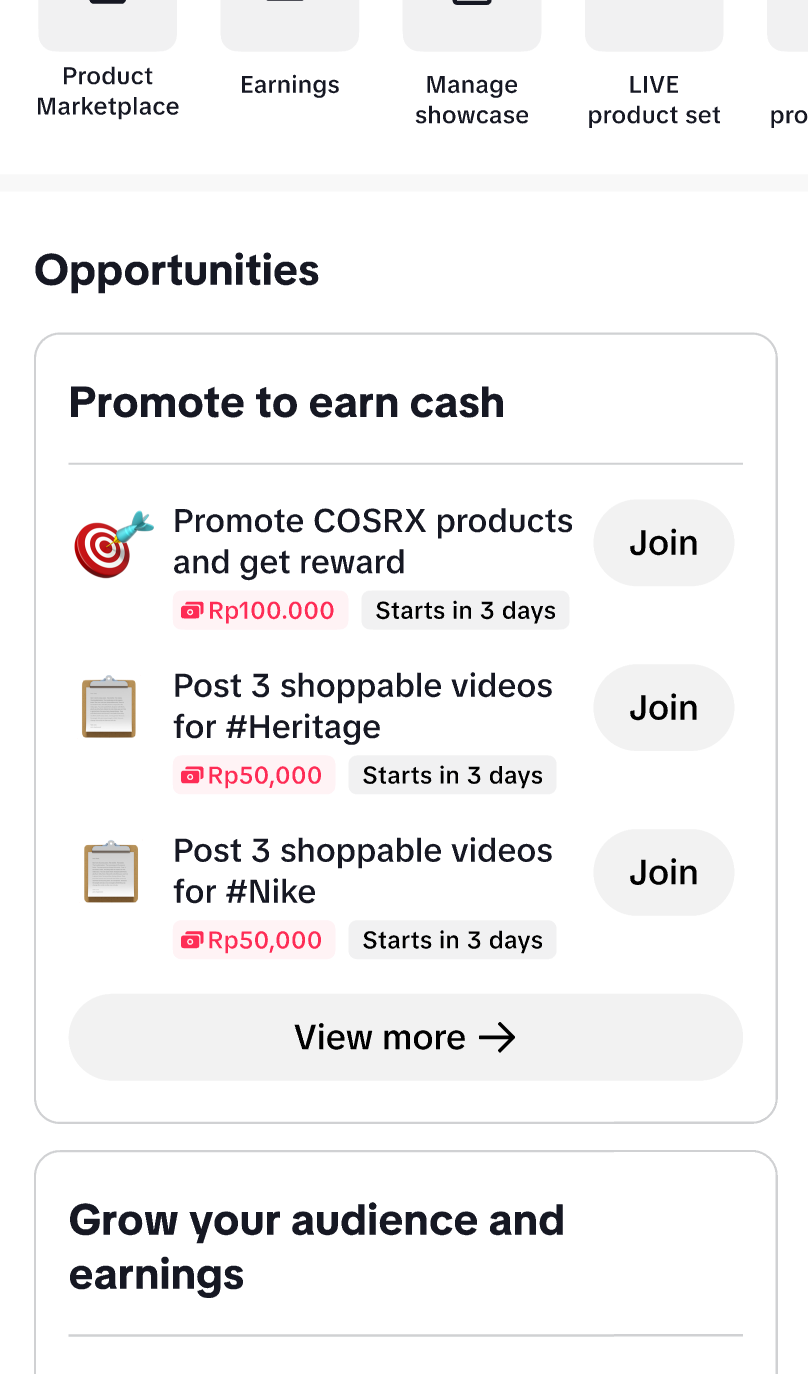Join the #Heritage shoppable videos task

click(663, 708)
